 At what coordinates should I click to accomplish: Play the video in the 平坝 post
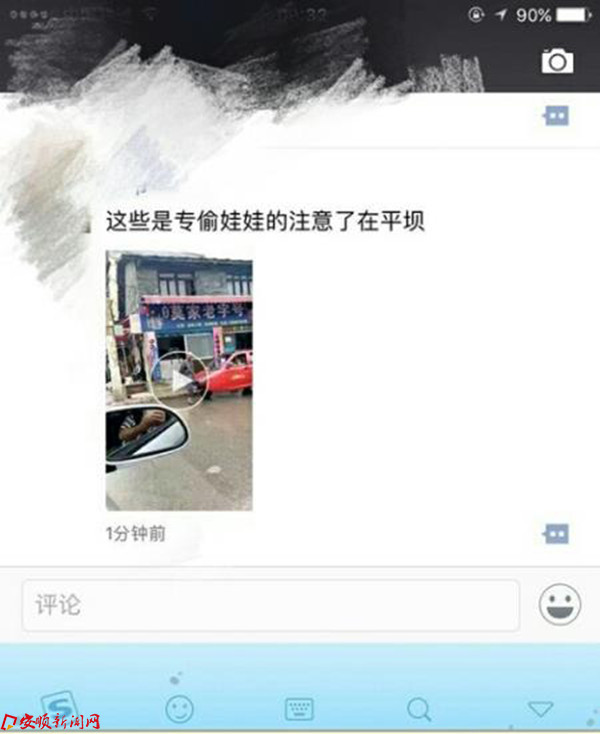pyautogui.click(x=179, y=380)
